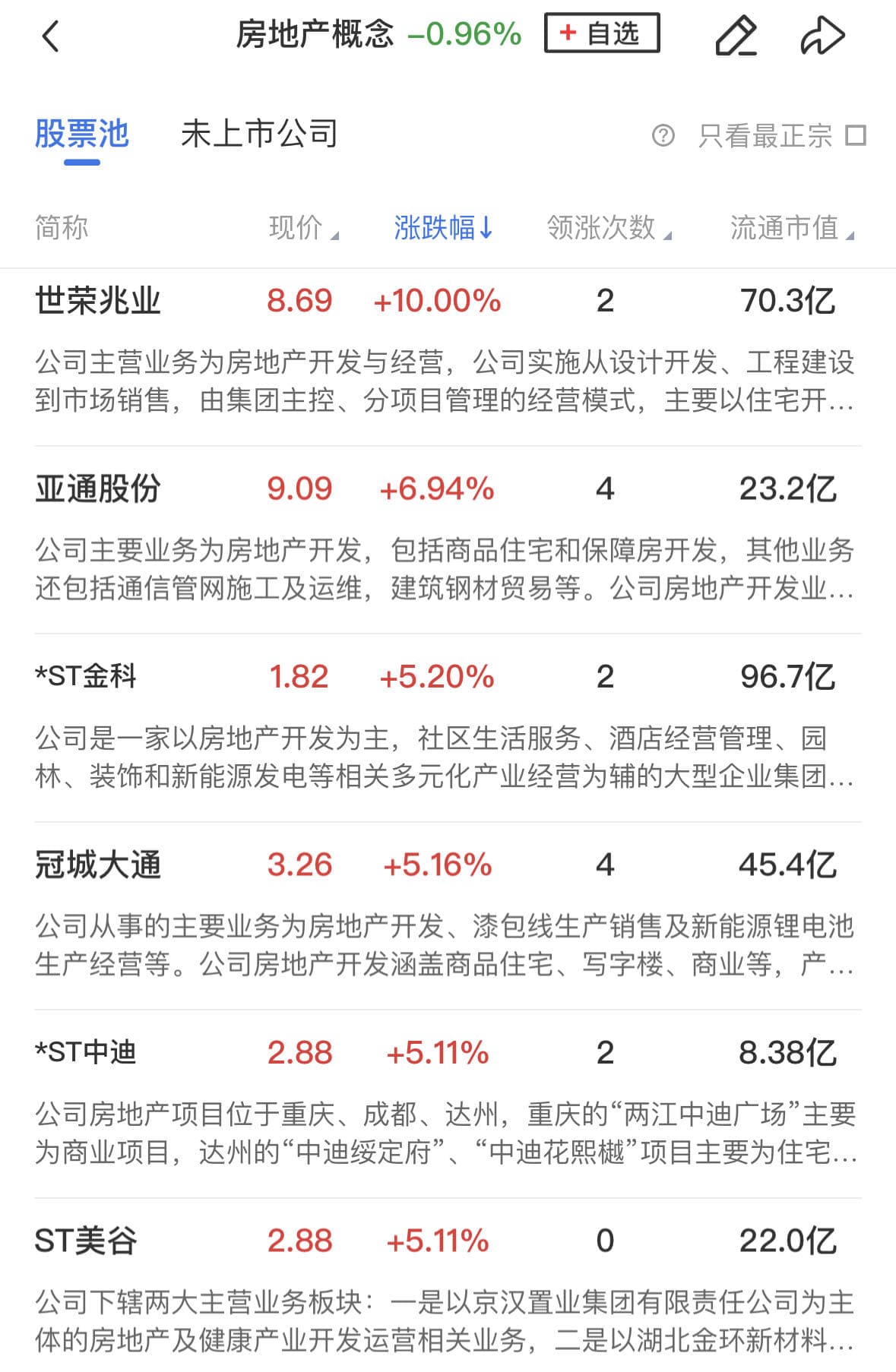The image size is (896, 1372).
Task: Switch to the 股票池 tab
Action: 82,134
